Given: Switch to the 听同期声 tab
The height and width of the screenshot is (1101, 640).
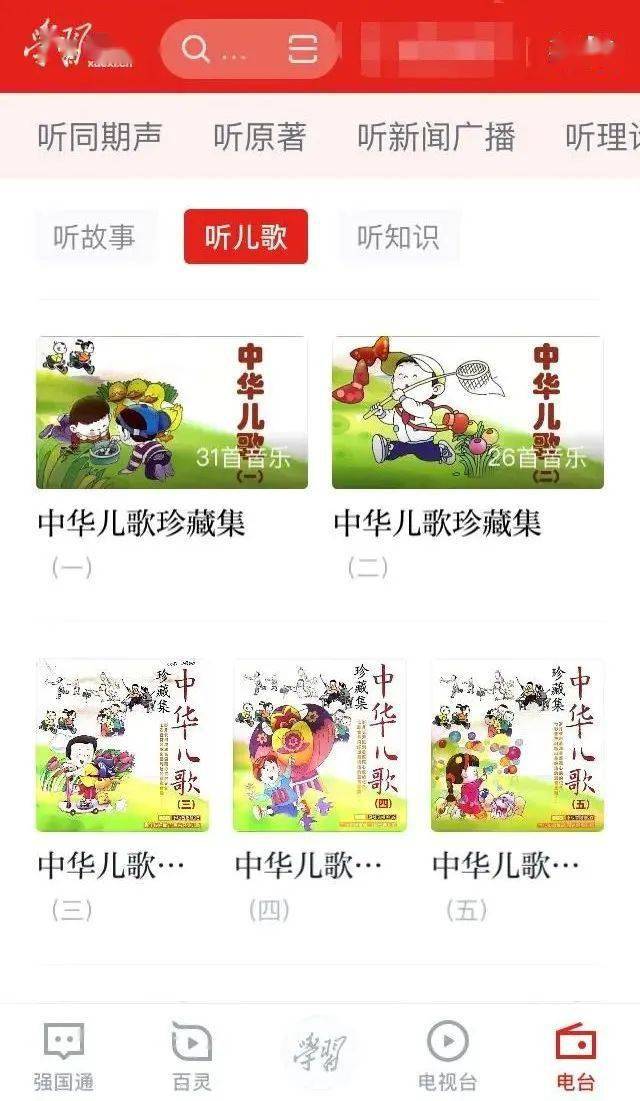Looking at the screenshot, I should coord(99,137).
